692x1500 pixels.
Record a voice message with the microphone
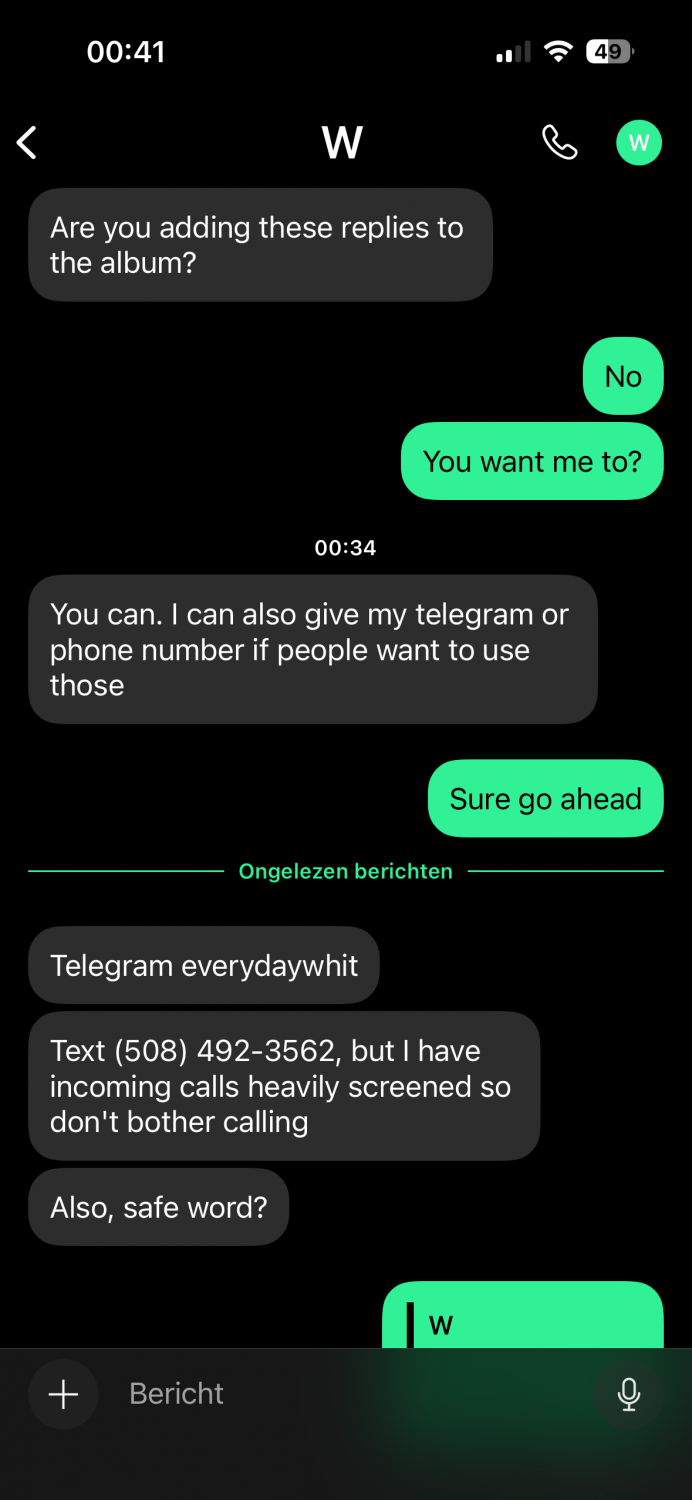(x=628, y=1394)
